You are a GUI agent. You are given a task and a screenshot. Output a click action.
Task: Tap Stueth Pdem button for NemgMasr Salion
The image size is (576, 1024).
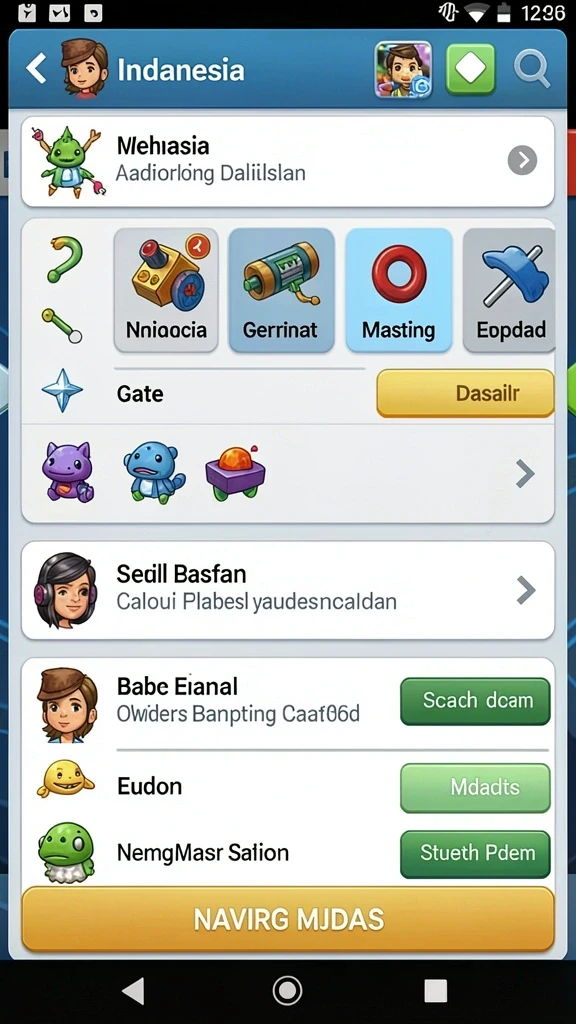pyautogui.click(x=475, y=854)
